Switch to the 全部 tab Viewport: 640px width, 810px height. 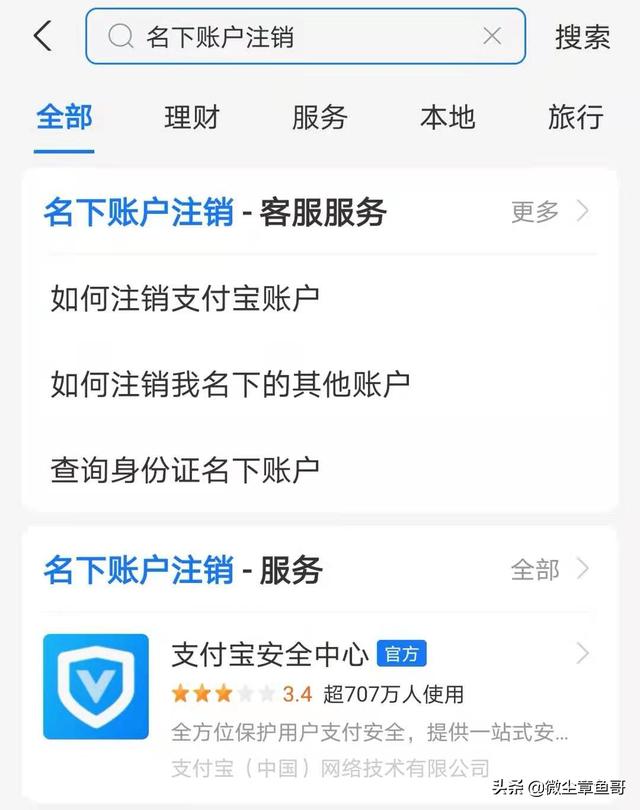[x=64, y=117]
